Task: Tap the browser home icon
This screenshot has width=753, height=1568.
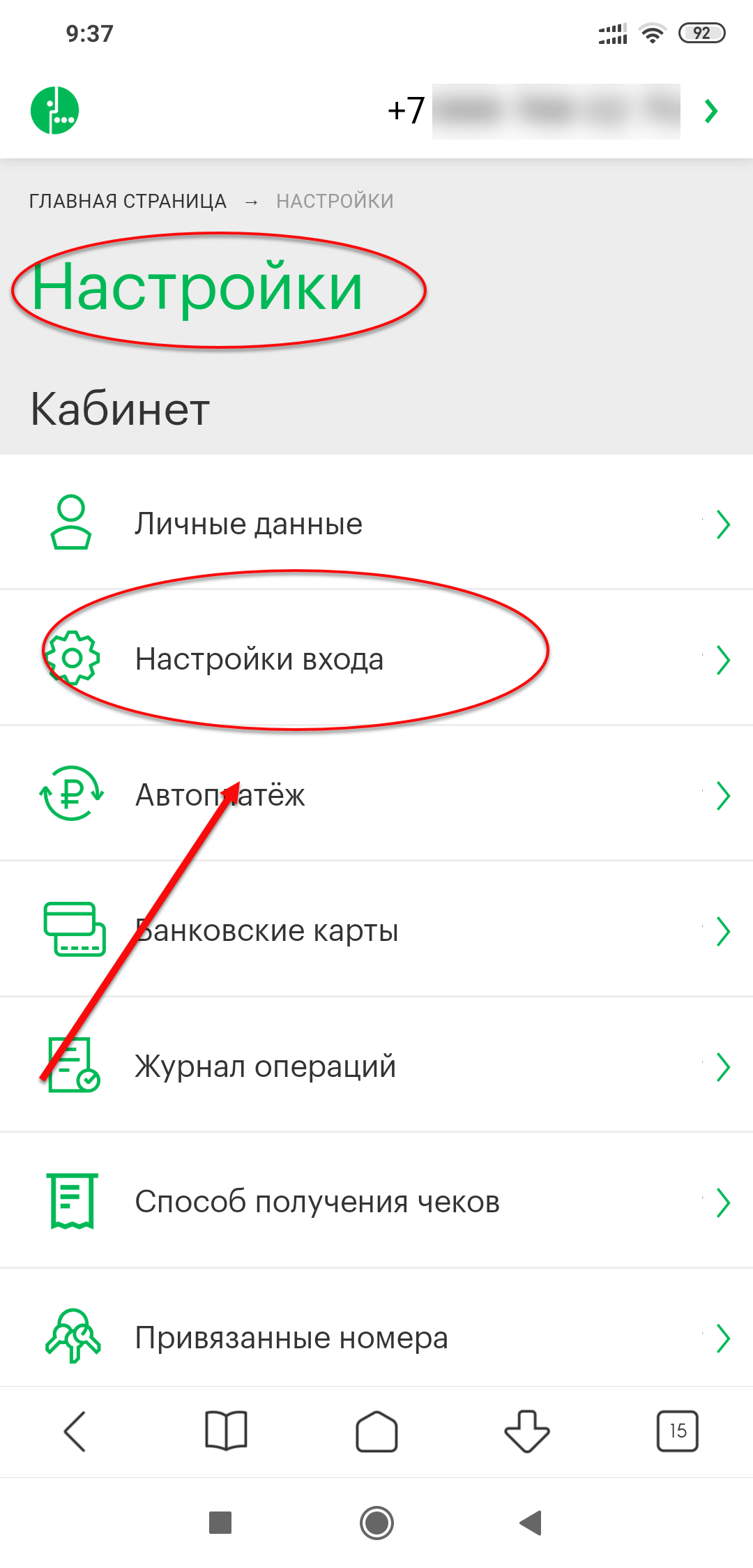Action: tap(376, 1431)
